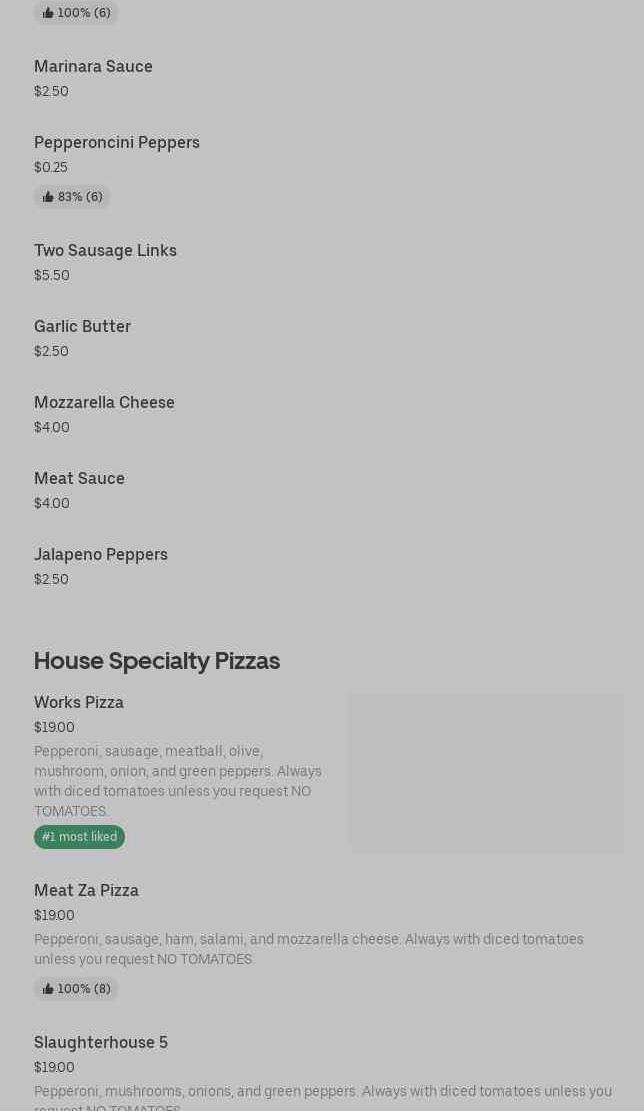Choose the Garlic Butter side
This screenshot has height=1111, width=644.
coord(82,327)
